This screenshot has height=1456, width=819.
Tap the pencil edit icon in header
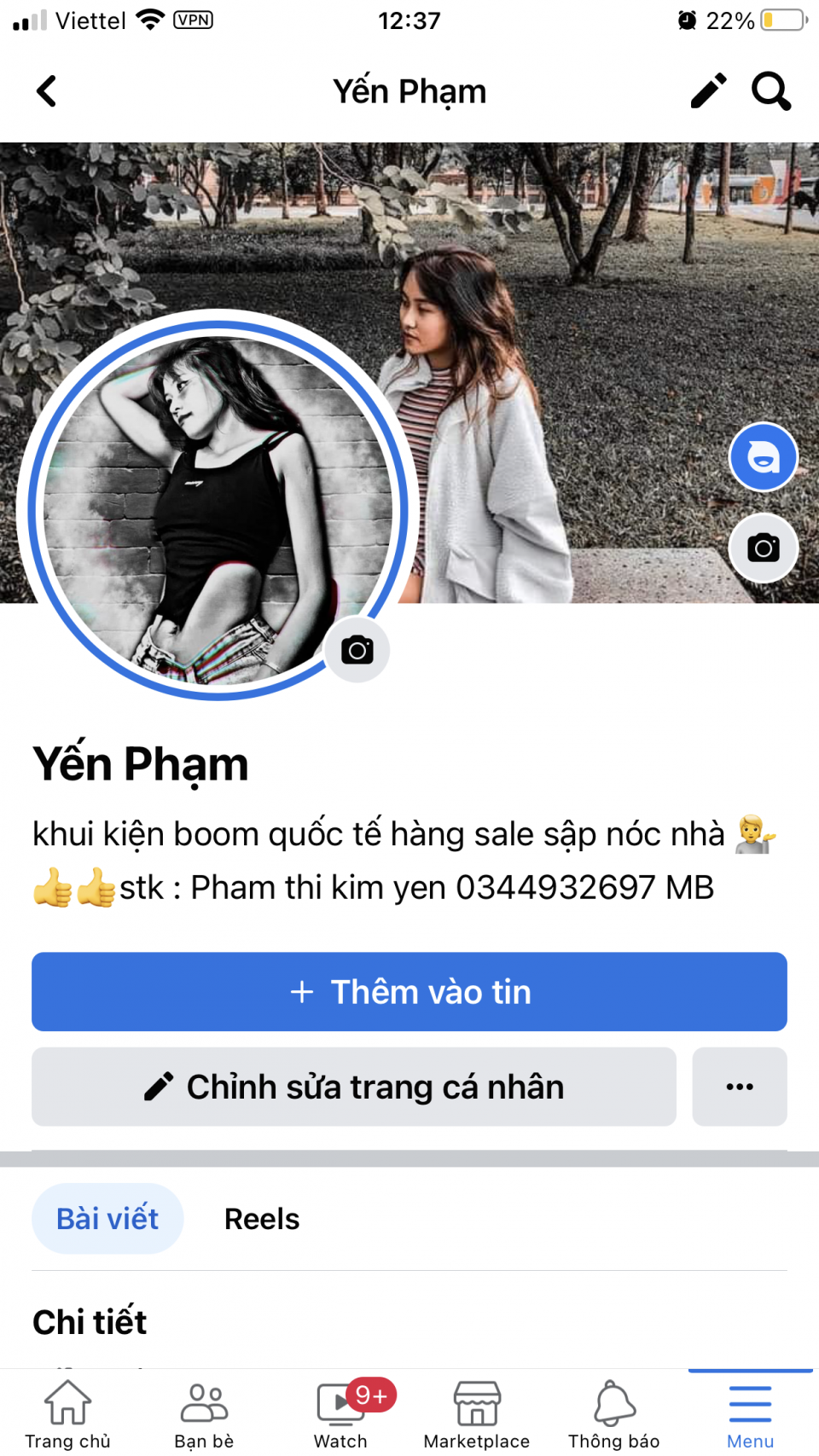coord(708,91)
